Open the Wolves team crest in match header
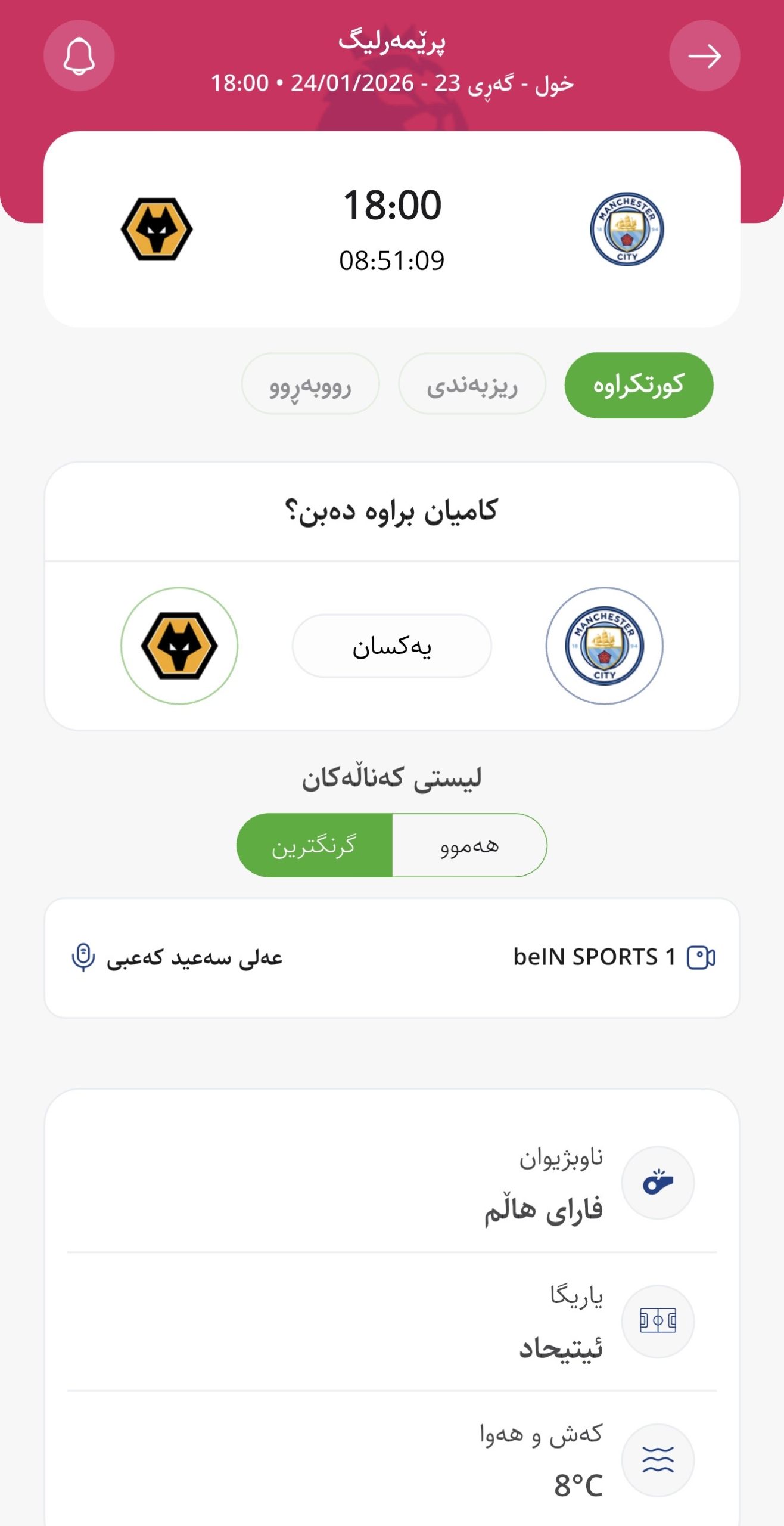Screen dimensions: 784x1526 157,229
